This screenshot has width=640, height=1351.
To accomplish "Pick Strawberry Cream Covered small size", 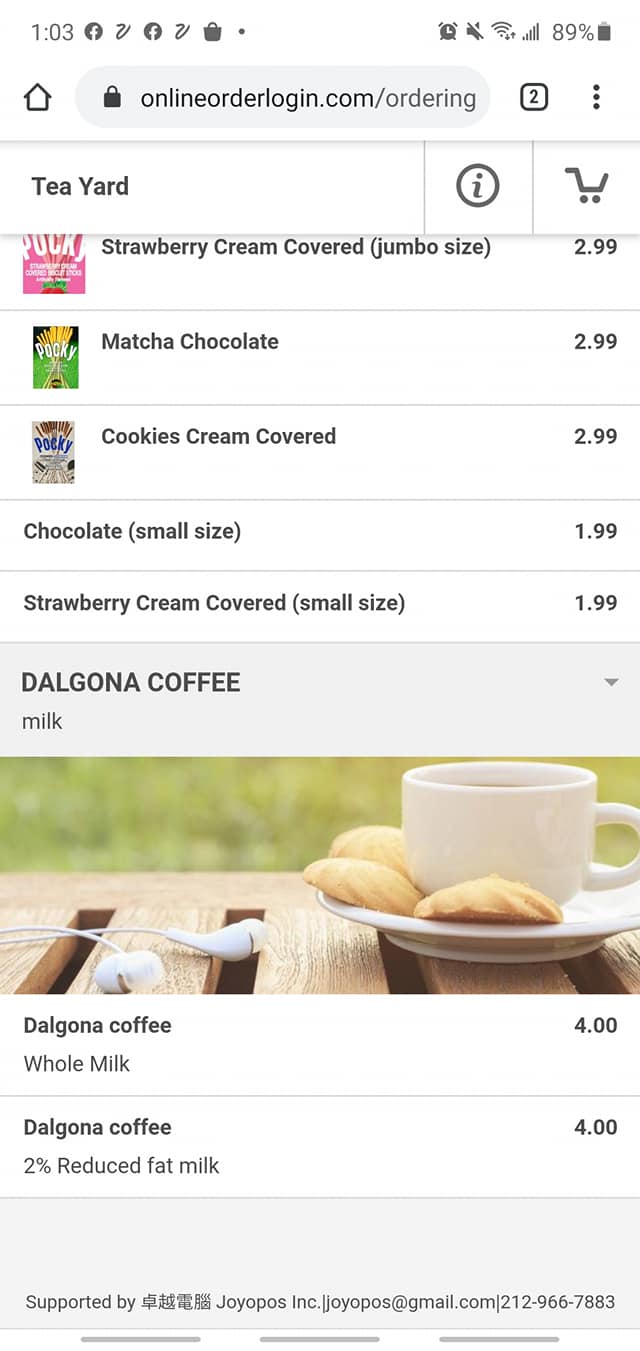I will [x=214, y=603].
